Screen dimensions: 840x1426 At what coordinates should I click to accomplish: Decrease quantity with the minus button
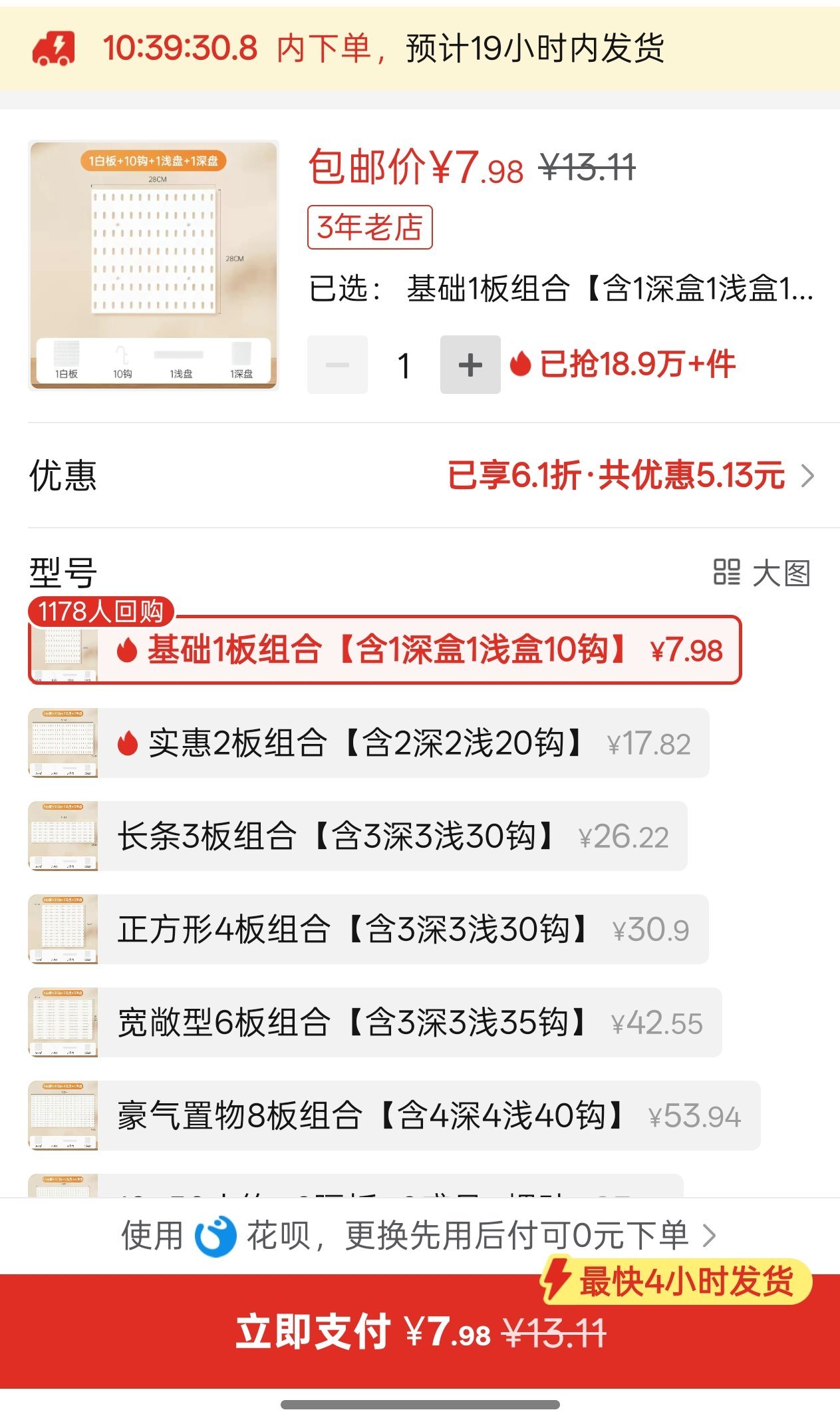coord(337,365)
